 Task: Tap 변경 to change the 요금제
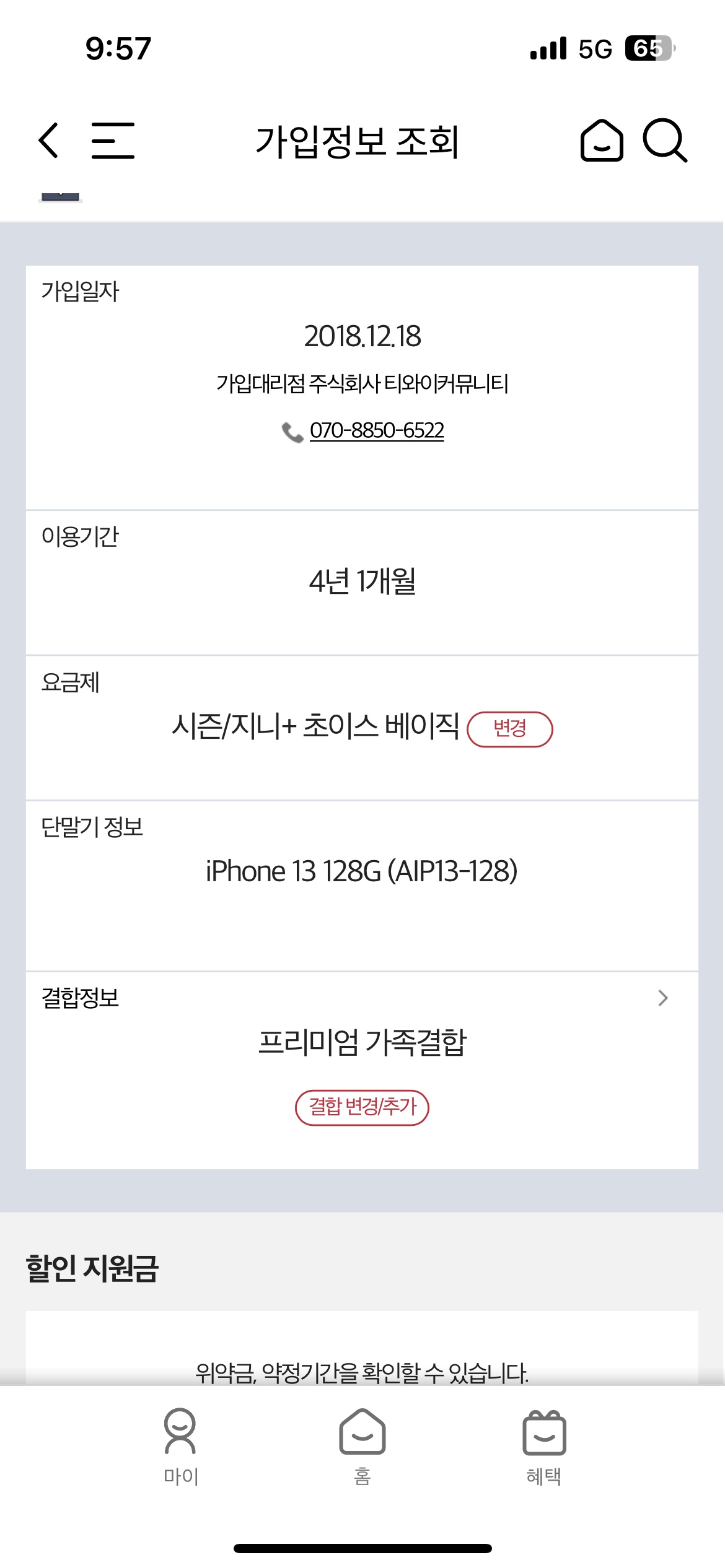click(509, 729)
